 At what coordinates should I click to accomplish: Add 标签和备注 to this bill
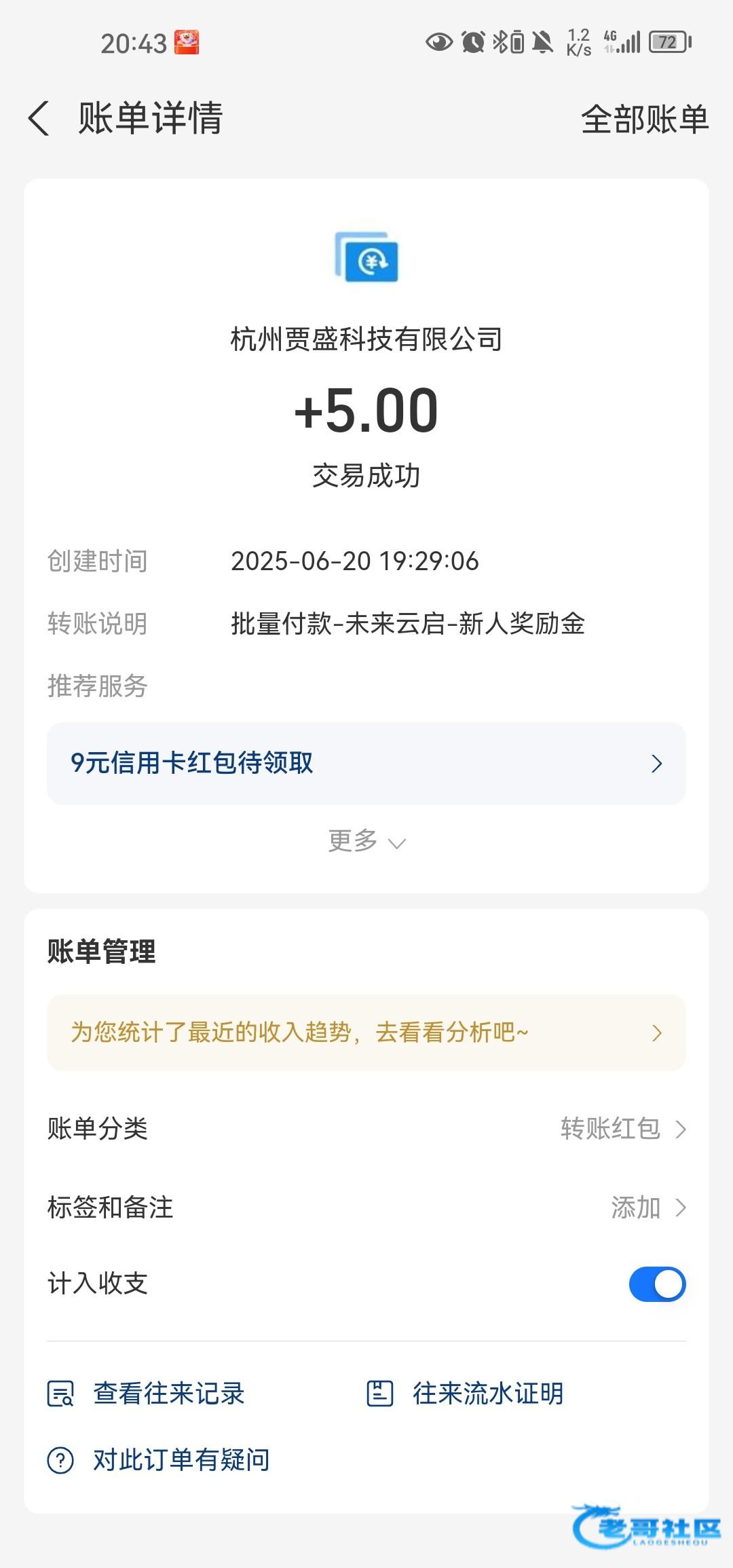[x=366, y=1208]
